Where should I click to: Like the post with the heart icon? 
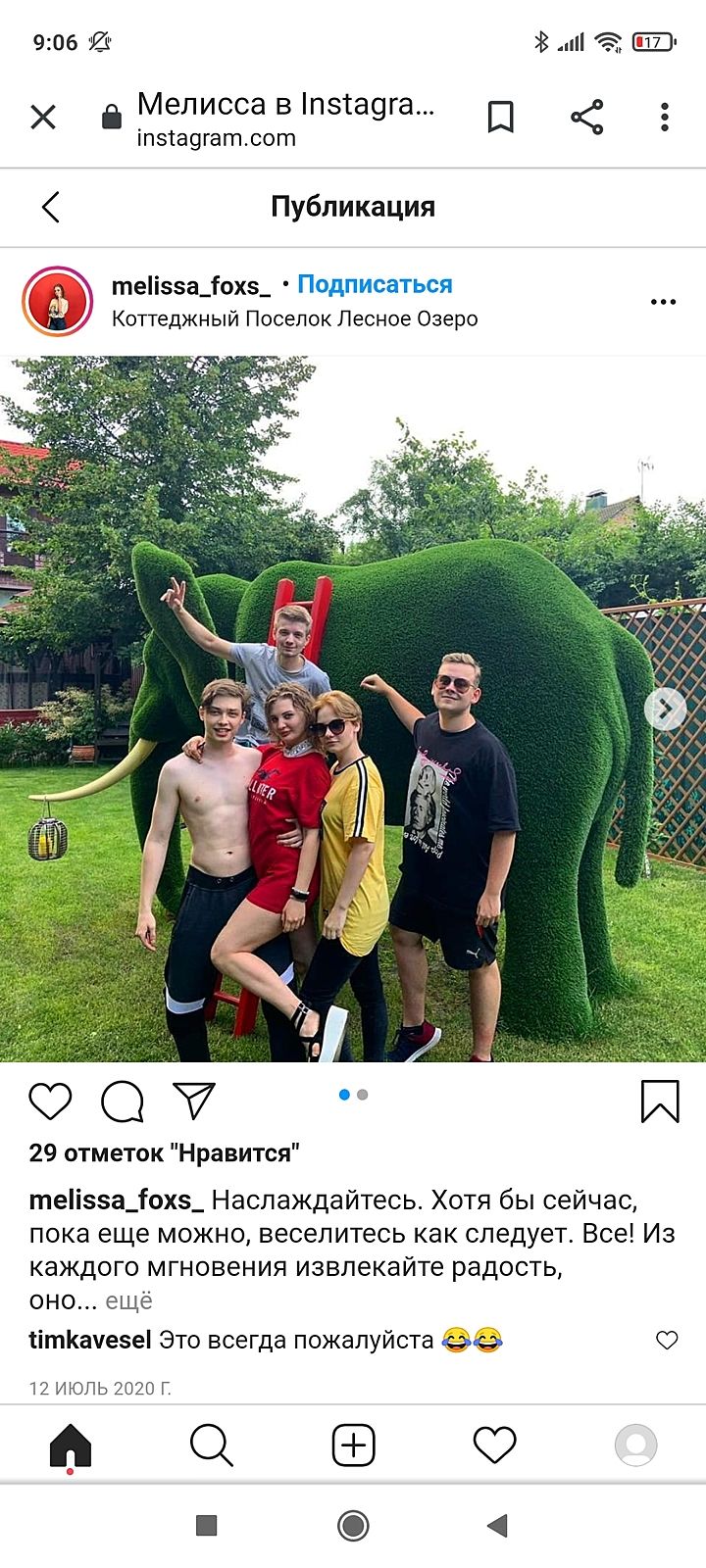(50, 1102)
